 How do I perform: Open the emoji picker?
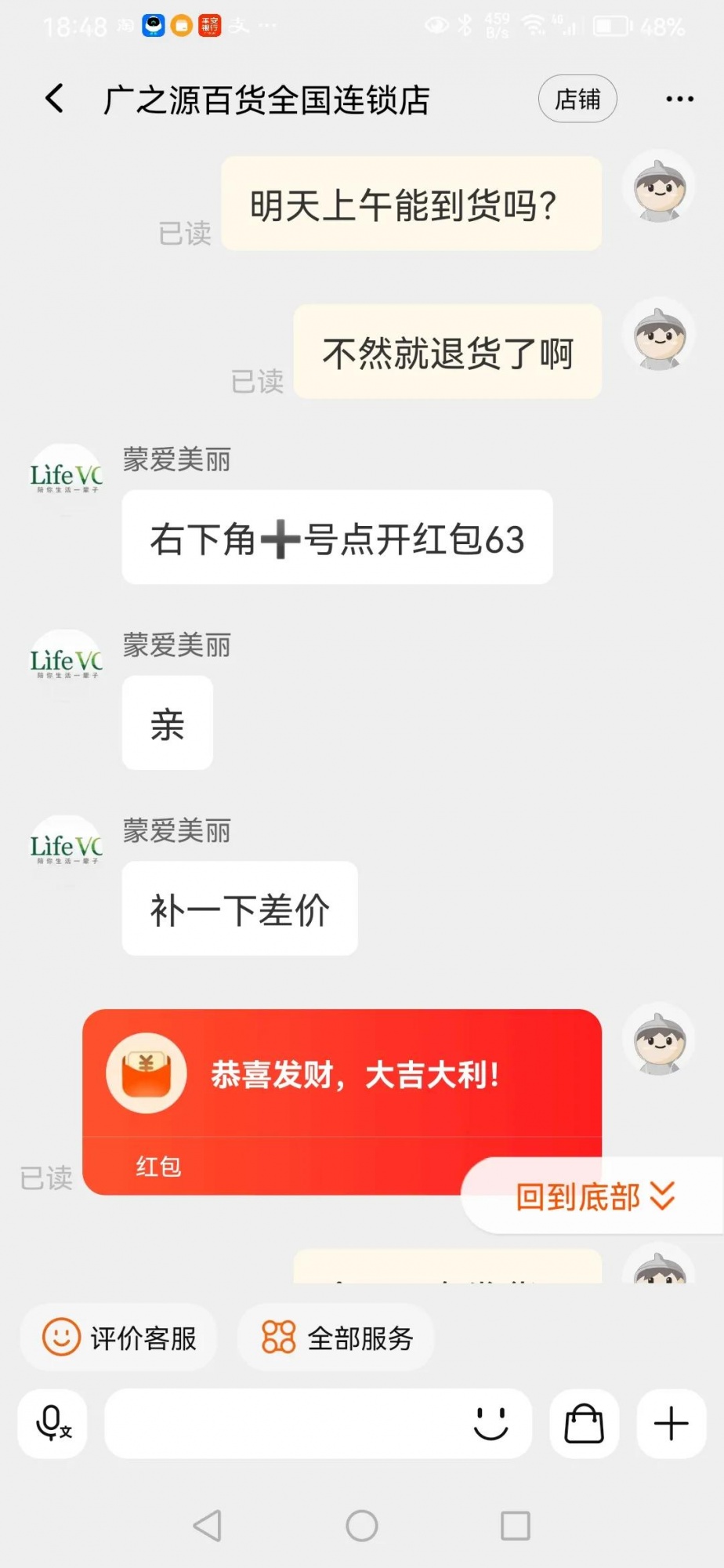[x=491, y=1423]
